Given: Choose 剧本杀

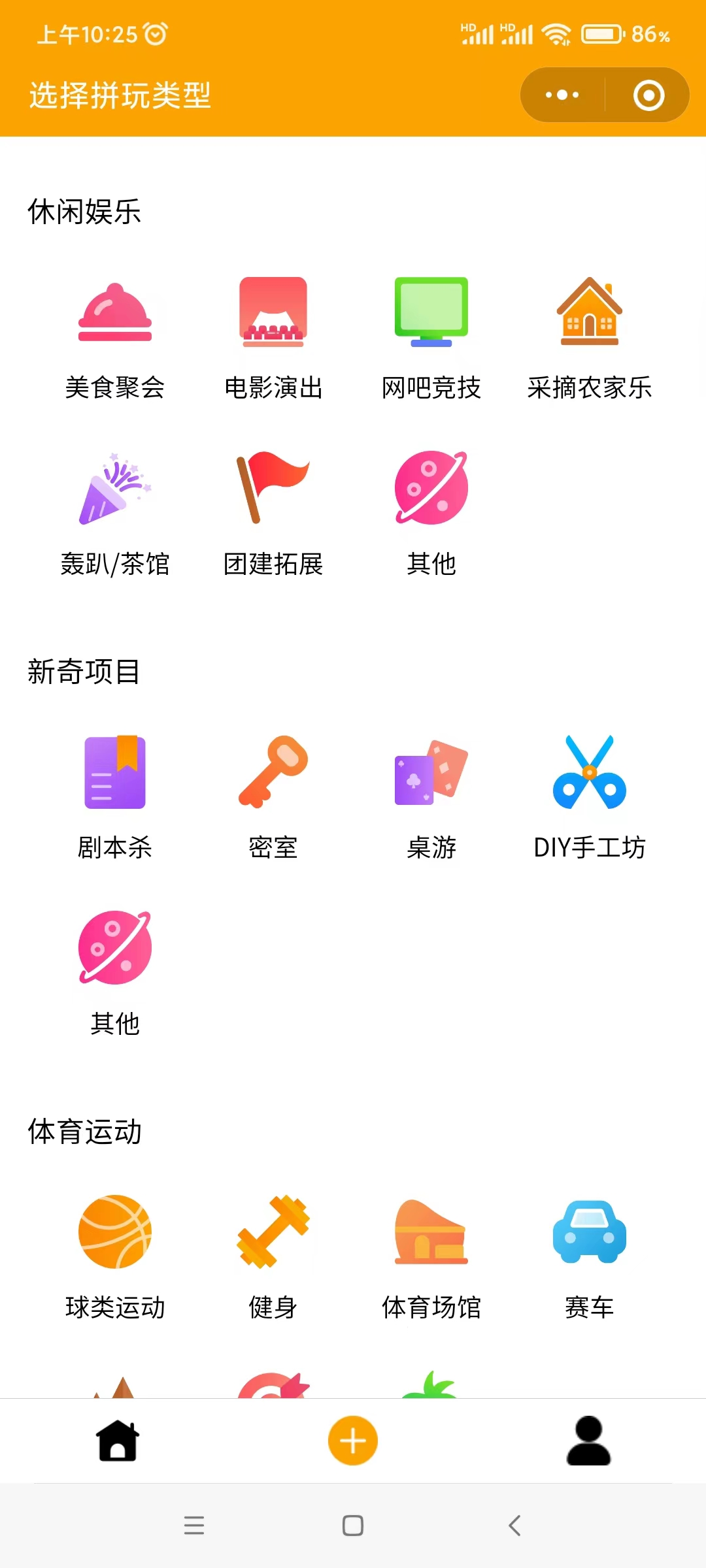Looking at the screenshot, I should pos(115,798).
